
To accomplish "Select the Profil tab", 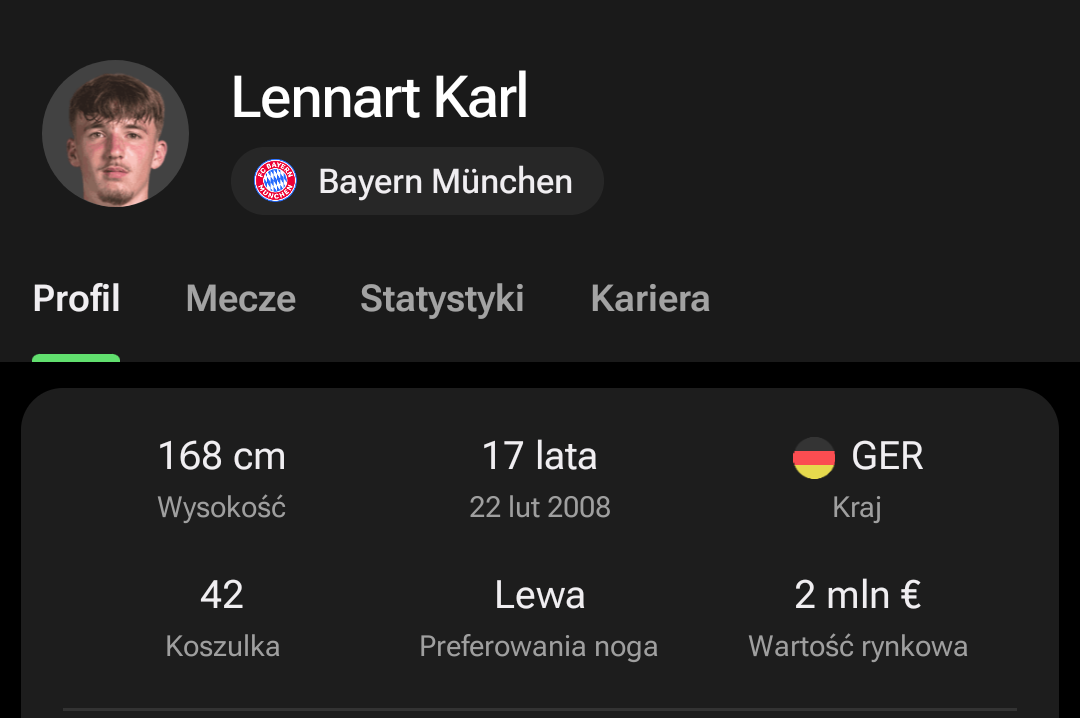I will [77, 299].
